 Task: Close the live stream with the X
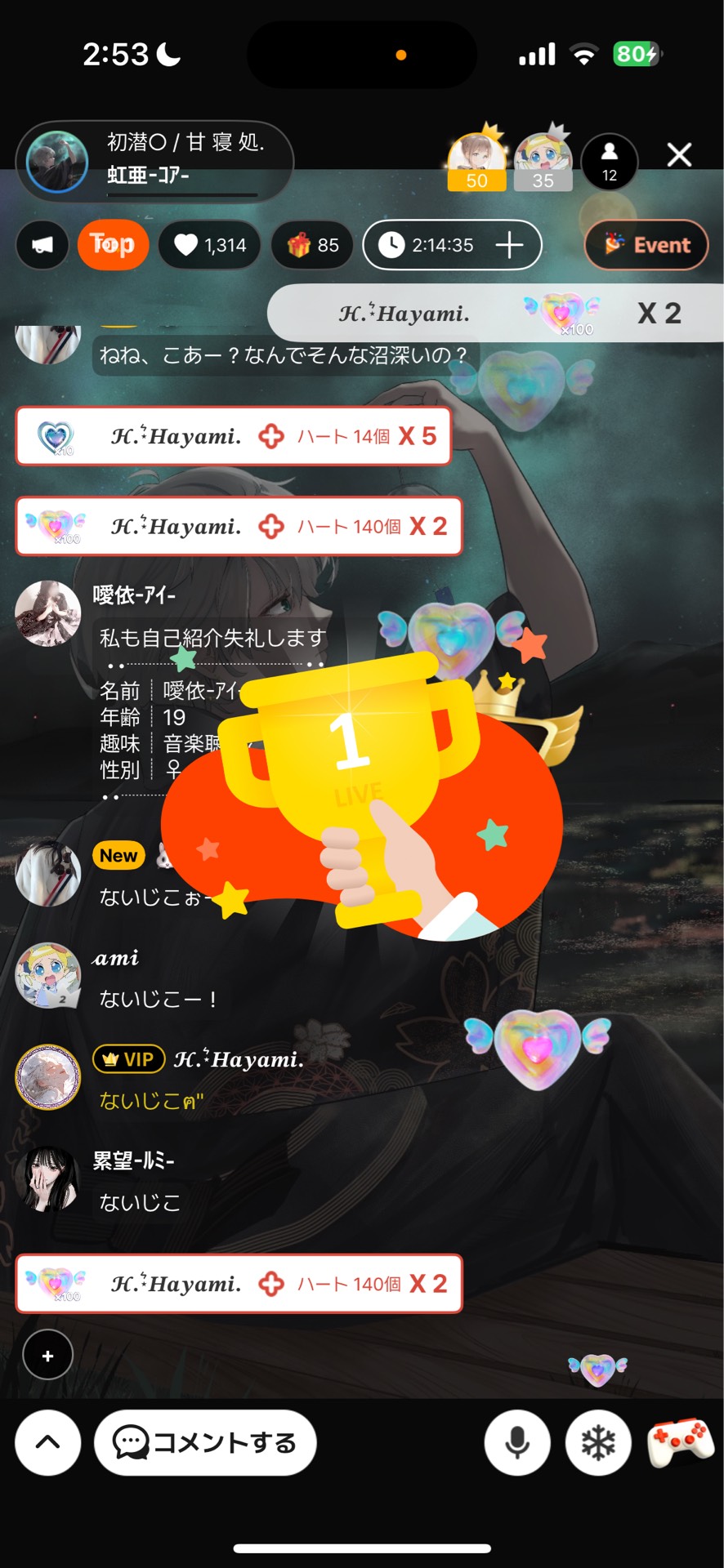pos(679,155)
